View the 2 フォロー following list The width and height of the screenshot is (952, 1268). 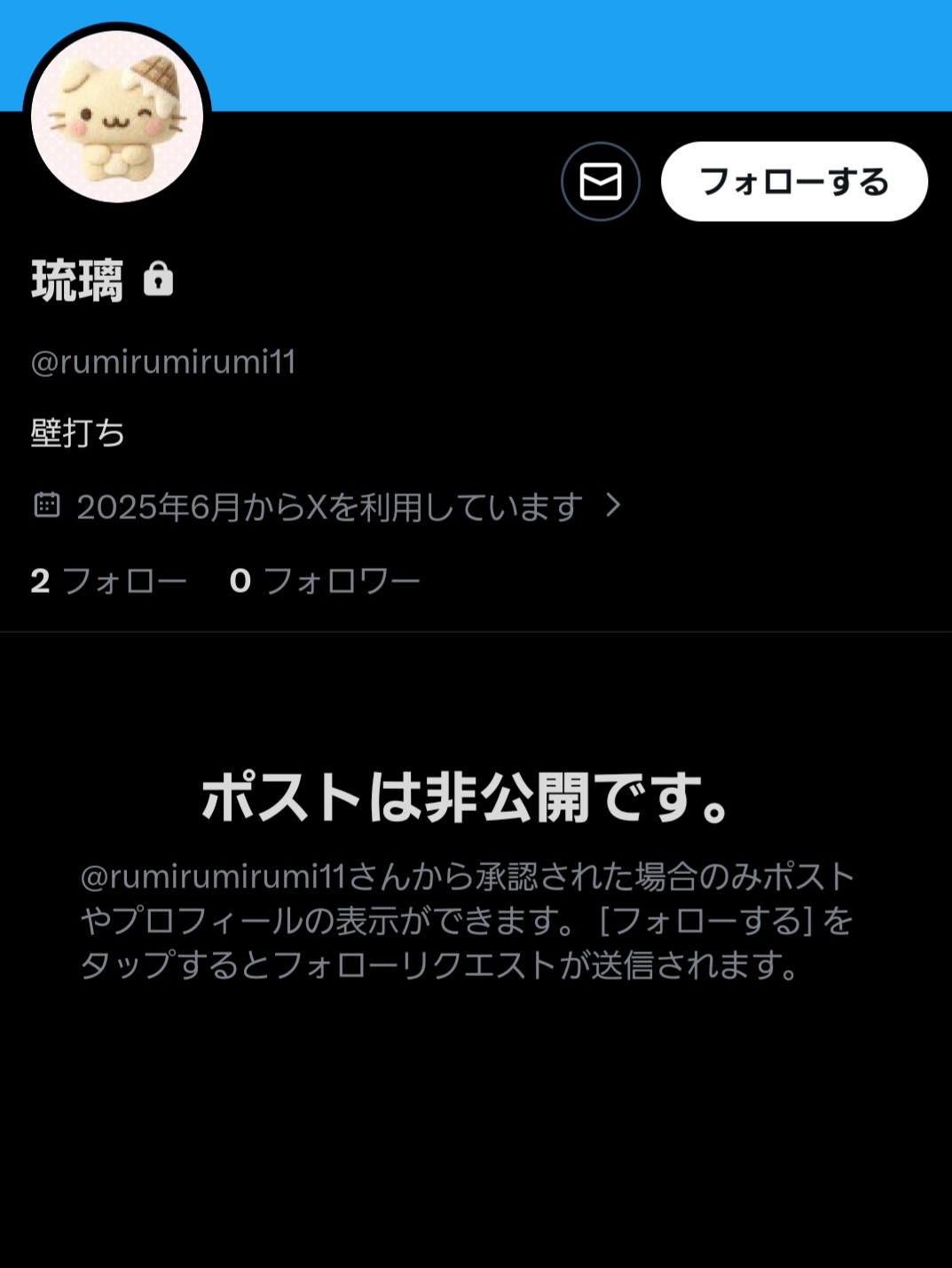click(x=108, y=581)
